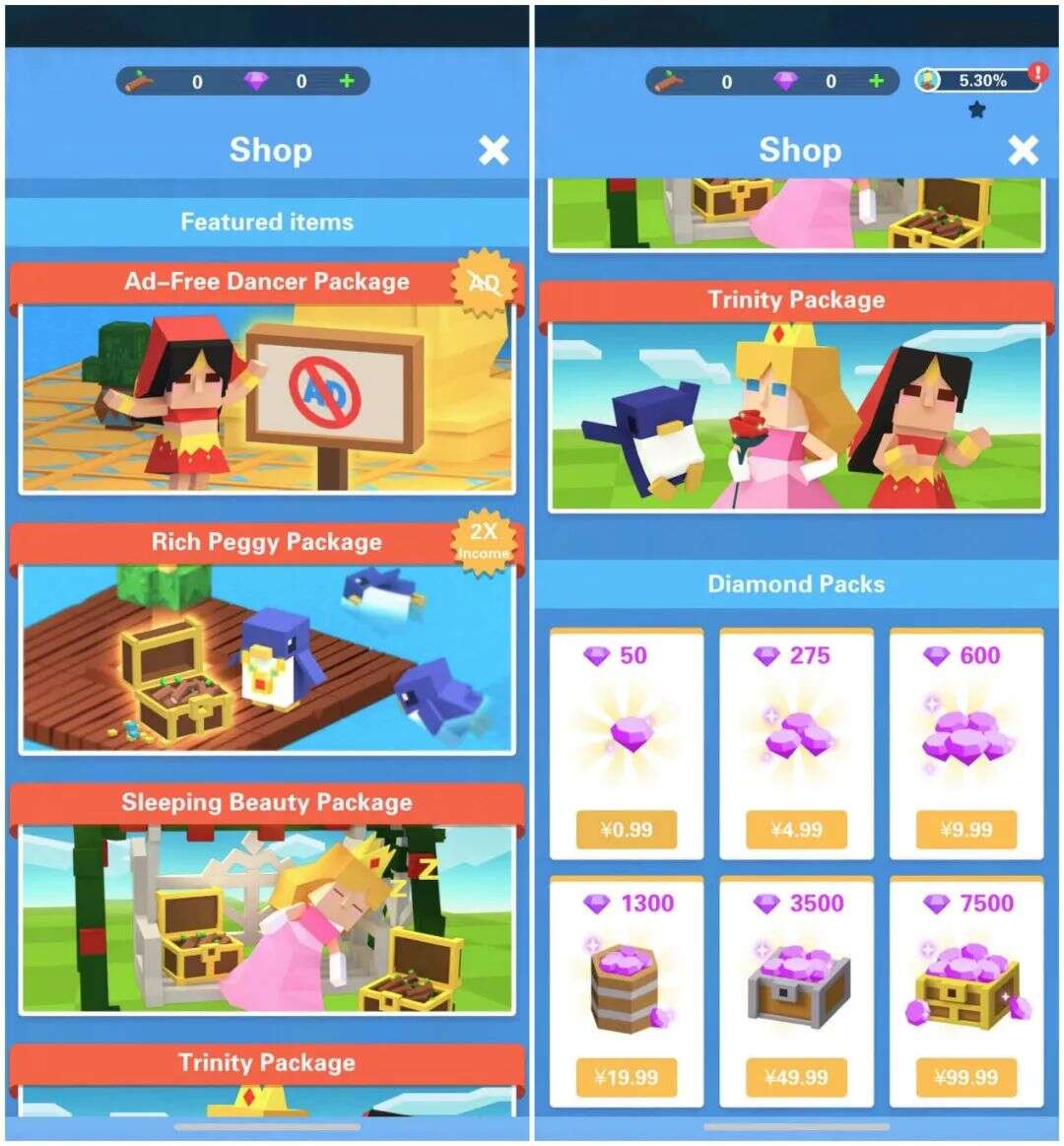Purchase the 600 diamond pack for ¥9.99
This screenshot has height=1146, width=1064.
click(x=965, y=830)
